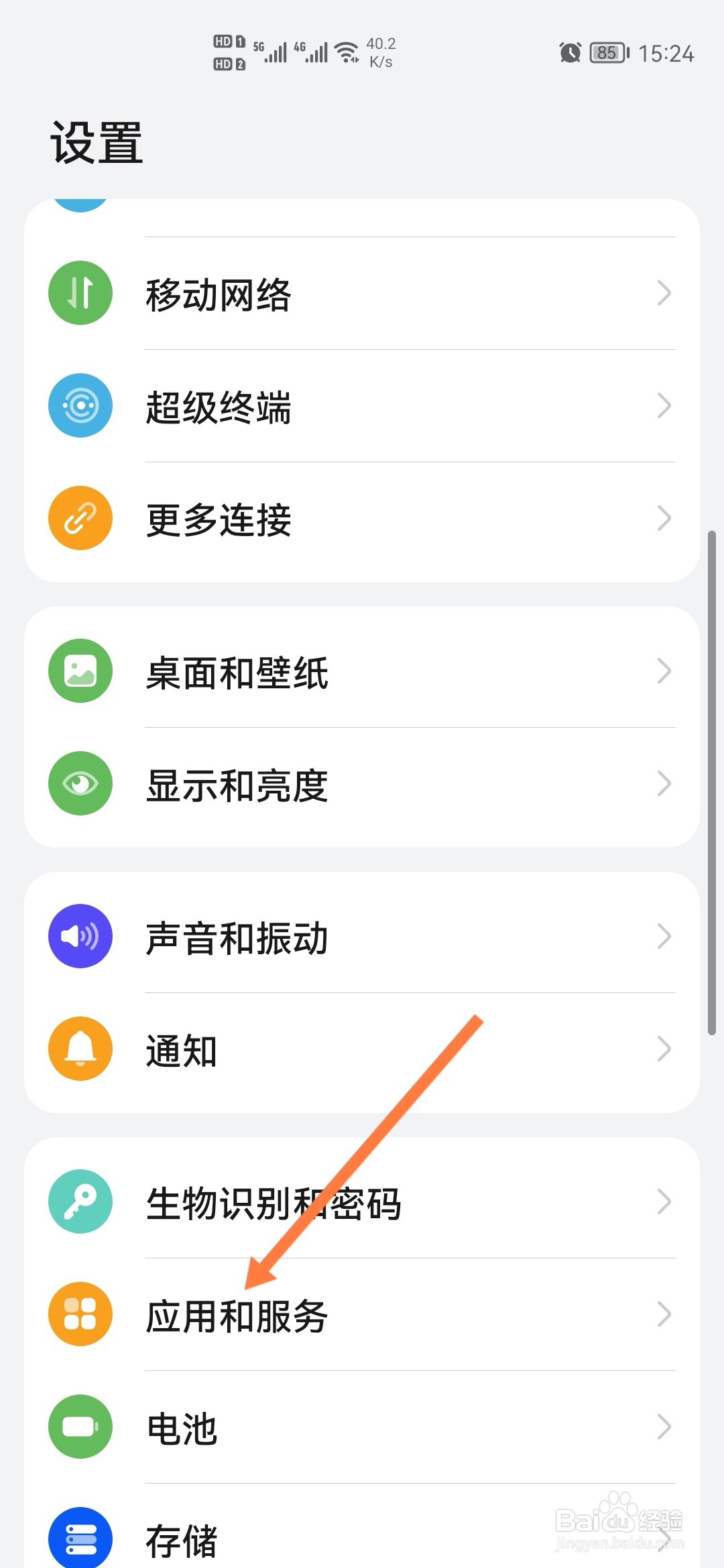Open the 显示和亮度 settings entry
The image size is (724, 1568).
pyautogui.click(x=362, y=784)
